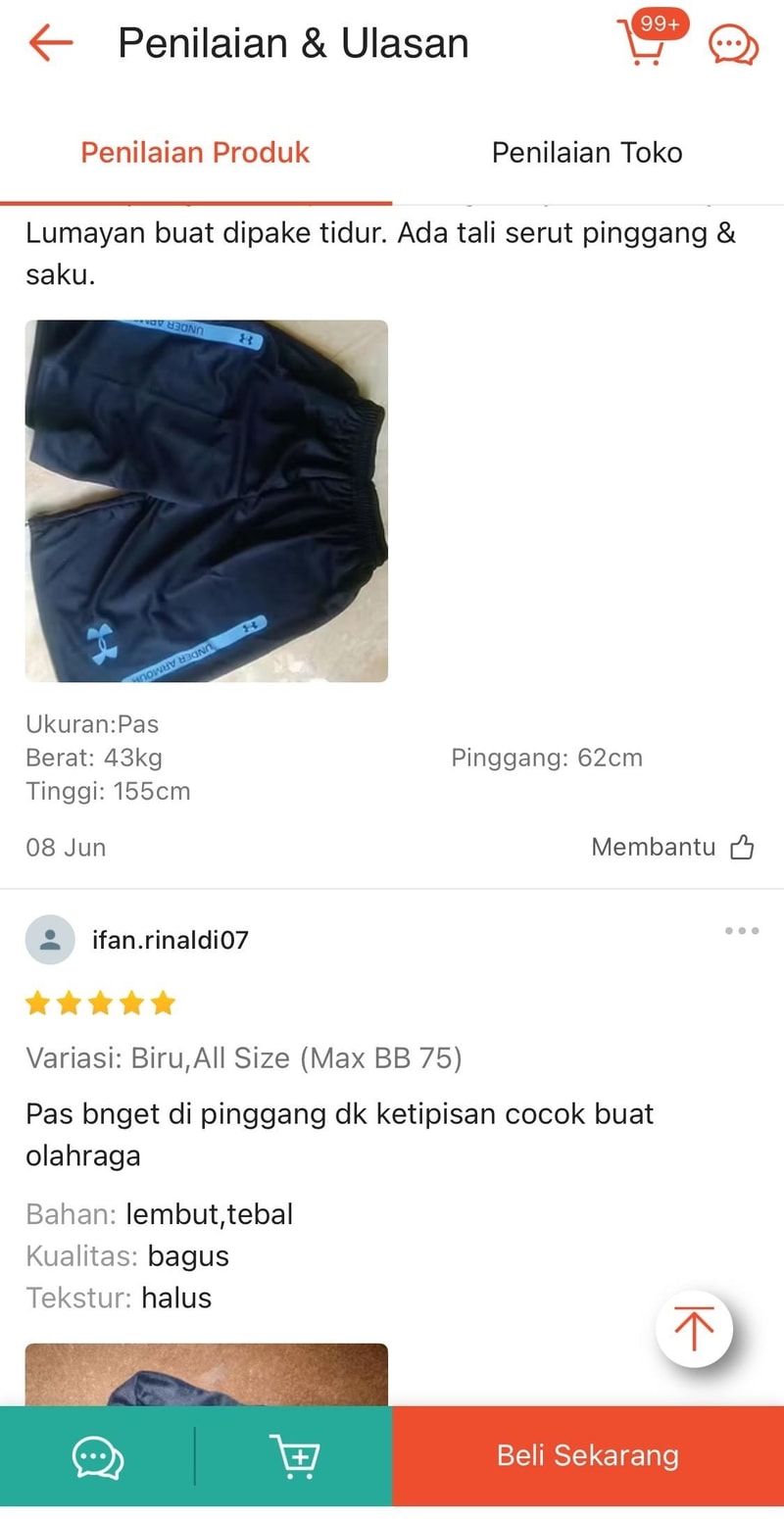Tap the orange tab indicator under Penilaian Produk

(x=194, y=196)
